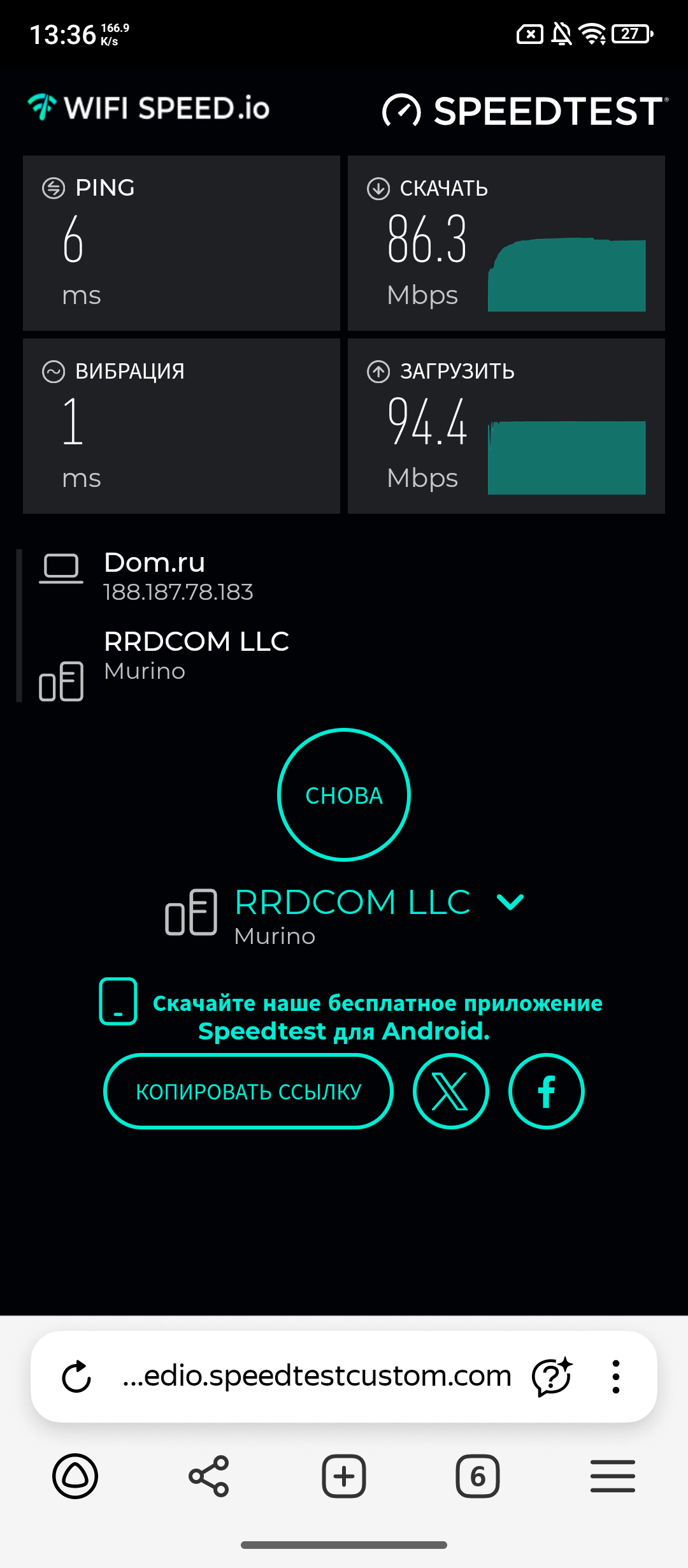Reload the page in the browser
The height and width of the screenshot is (1568, 688).
[76, 1377]
